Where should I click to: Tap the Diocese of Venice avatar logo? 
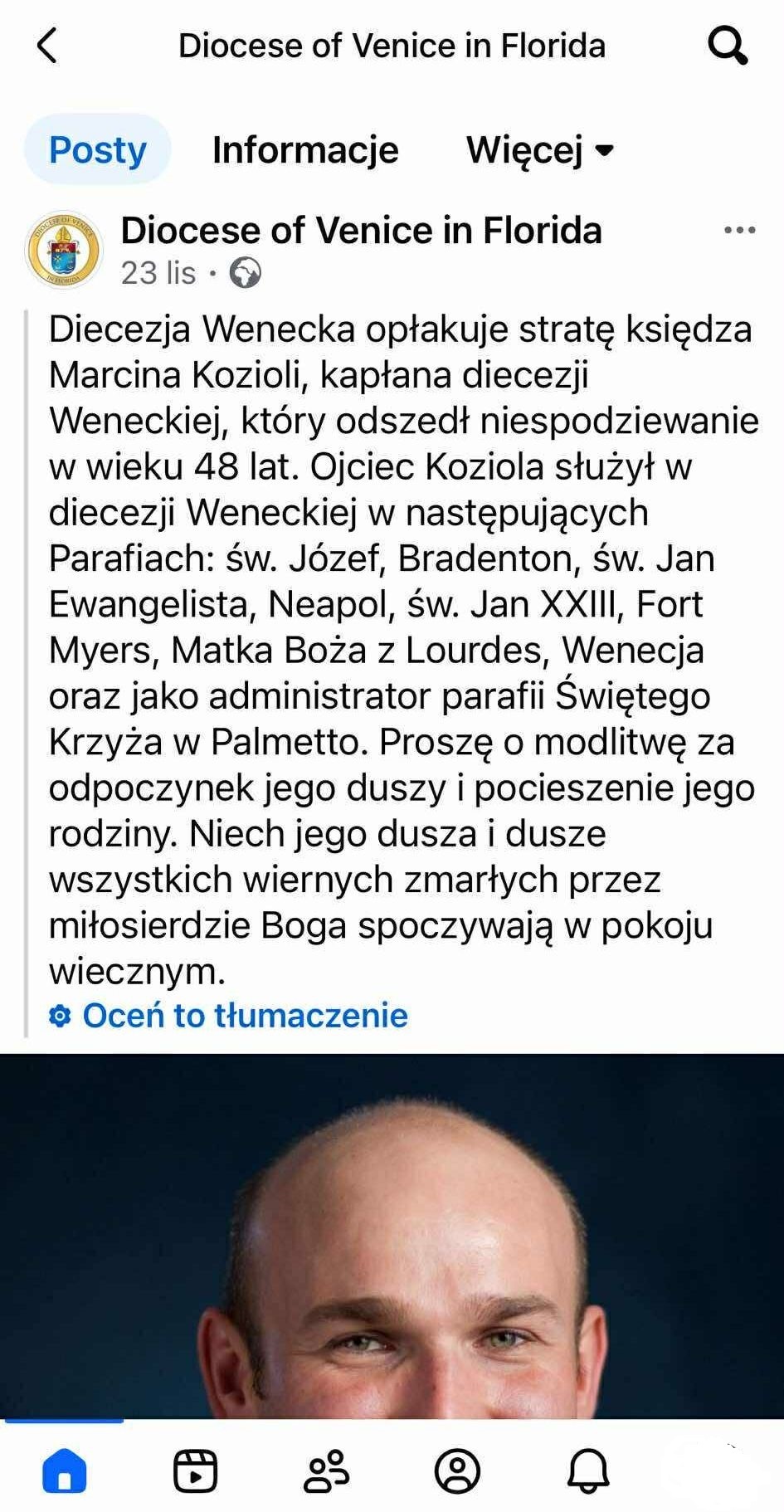64,250
